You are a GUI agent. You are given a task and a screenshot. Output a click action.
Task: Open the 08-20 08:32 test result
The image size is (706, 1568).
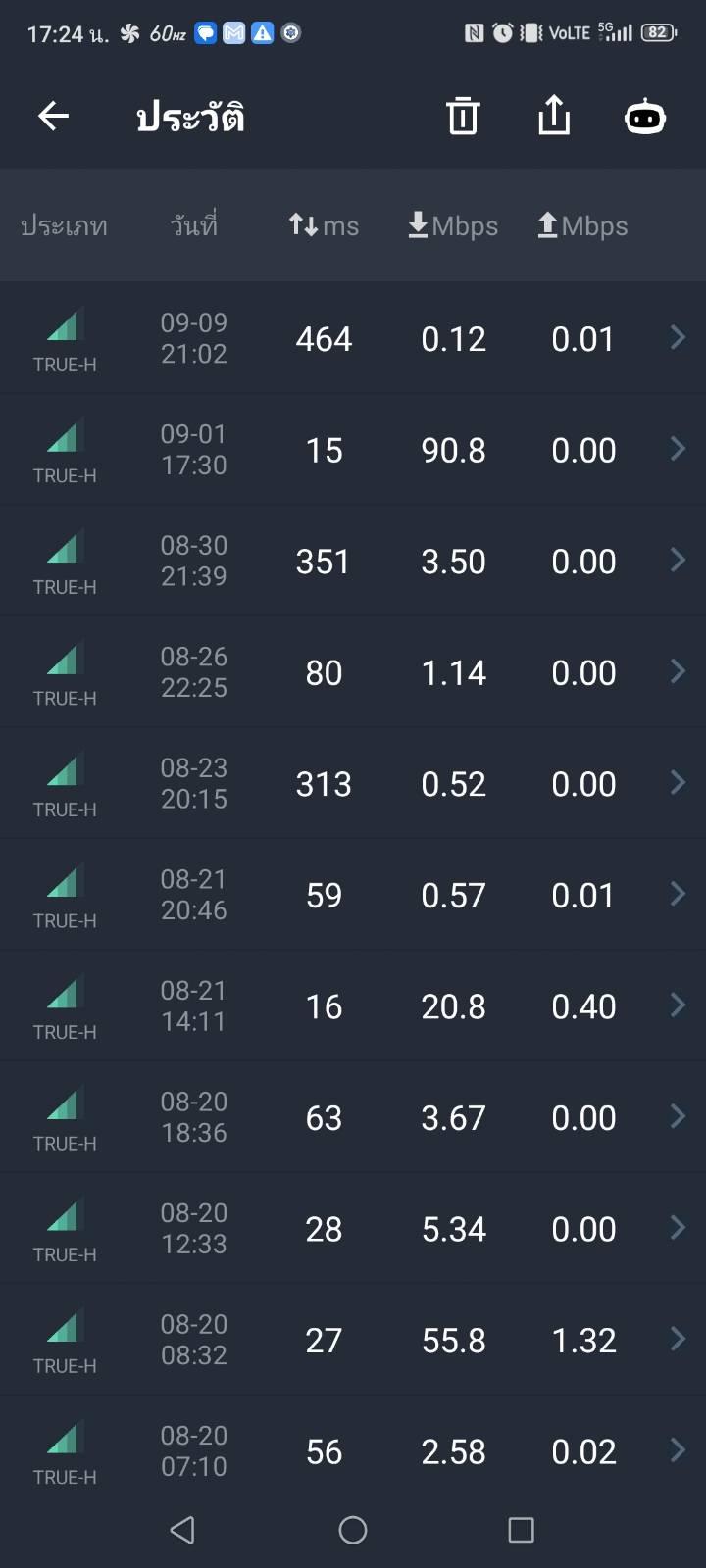[x=353, y=1341]
